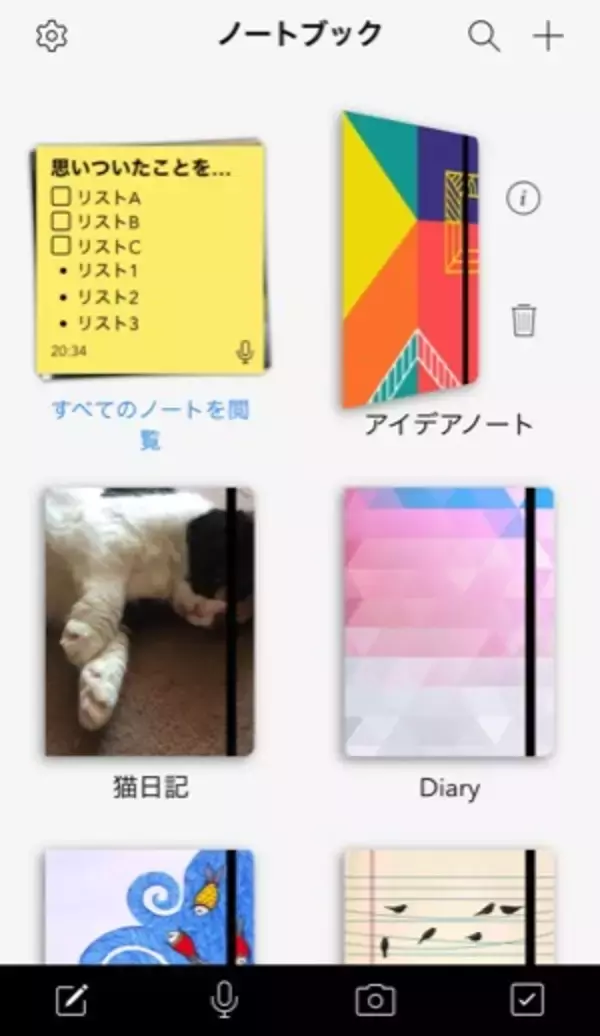
Task: Open the notebook search
Action: coord(484,36)
